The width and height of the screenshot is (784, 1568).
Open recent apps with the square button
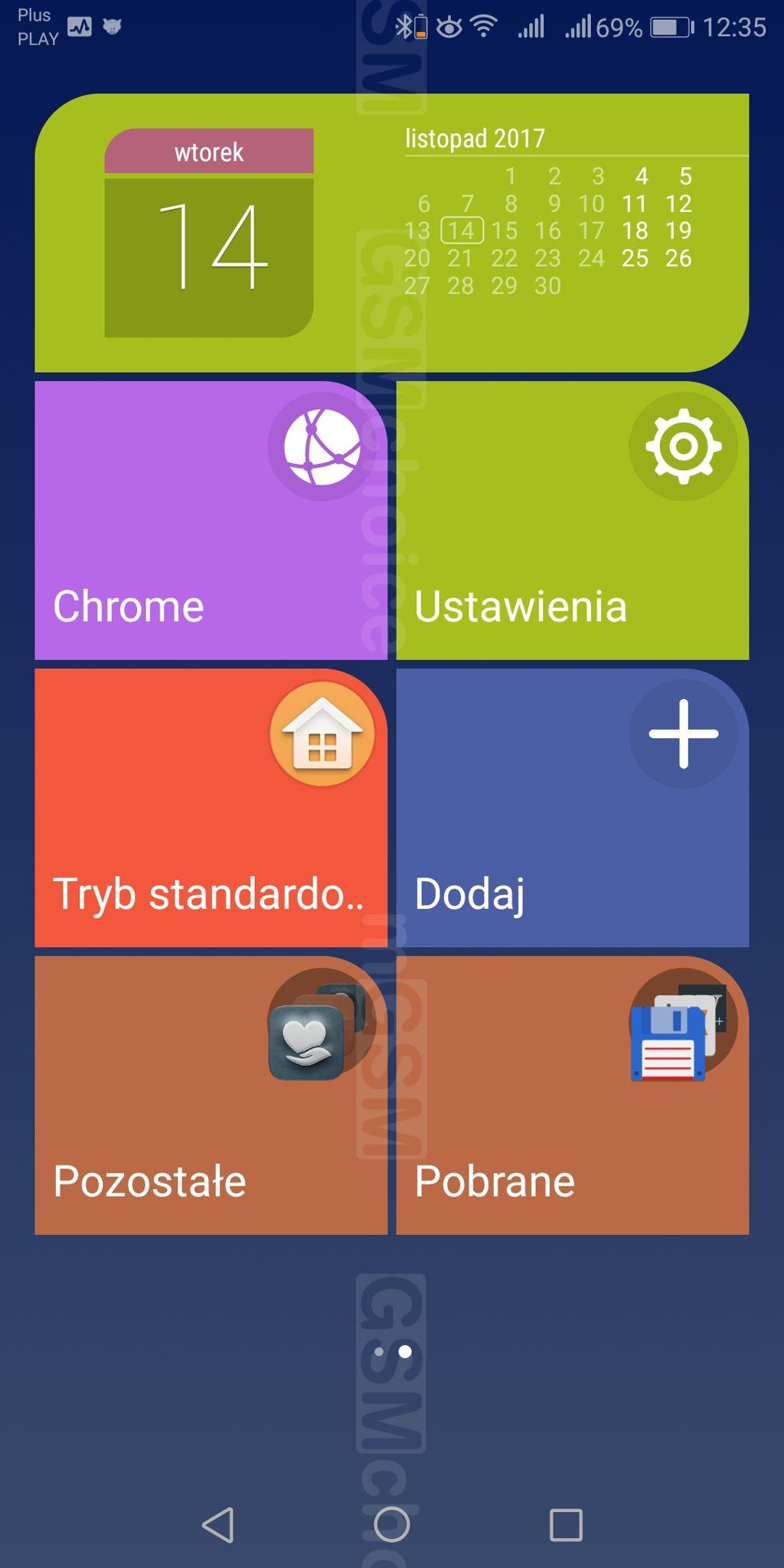click(x=566, y=1525)
